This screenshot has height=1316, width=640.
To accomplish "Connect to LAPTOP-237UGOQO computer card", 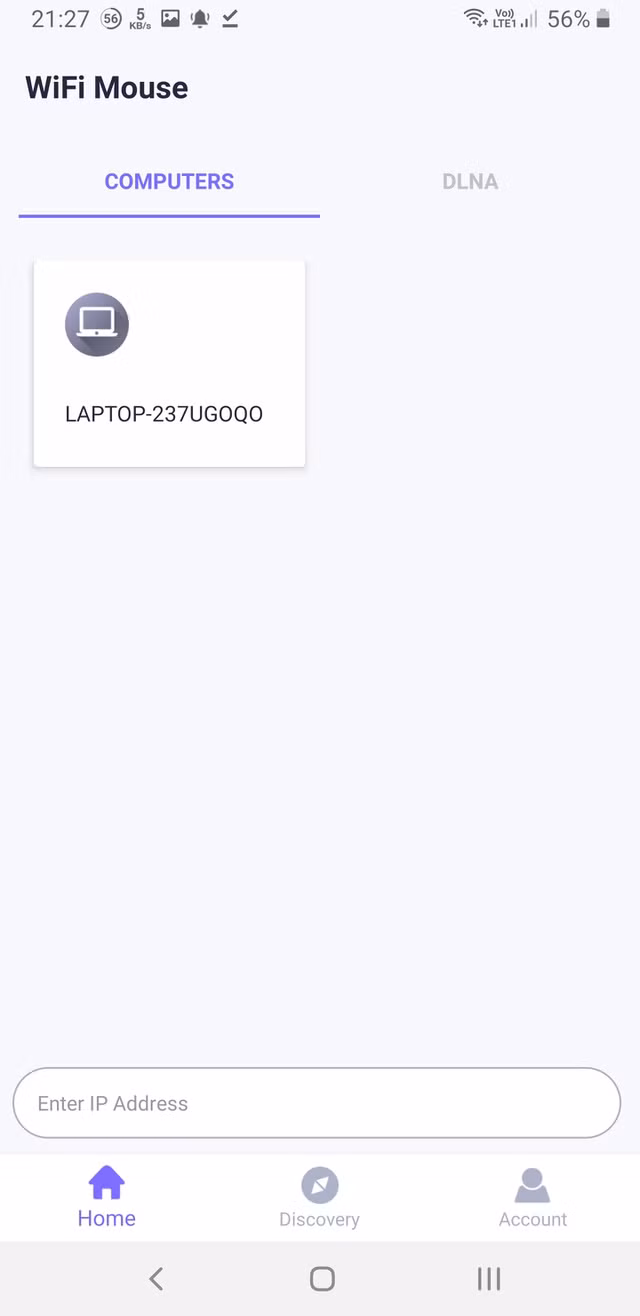I will click(169, 364).
